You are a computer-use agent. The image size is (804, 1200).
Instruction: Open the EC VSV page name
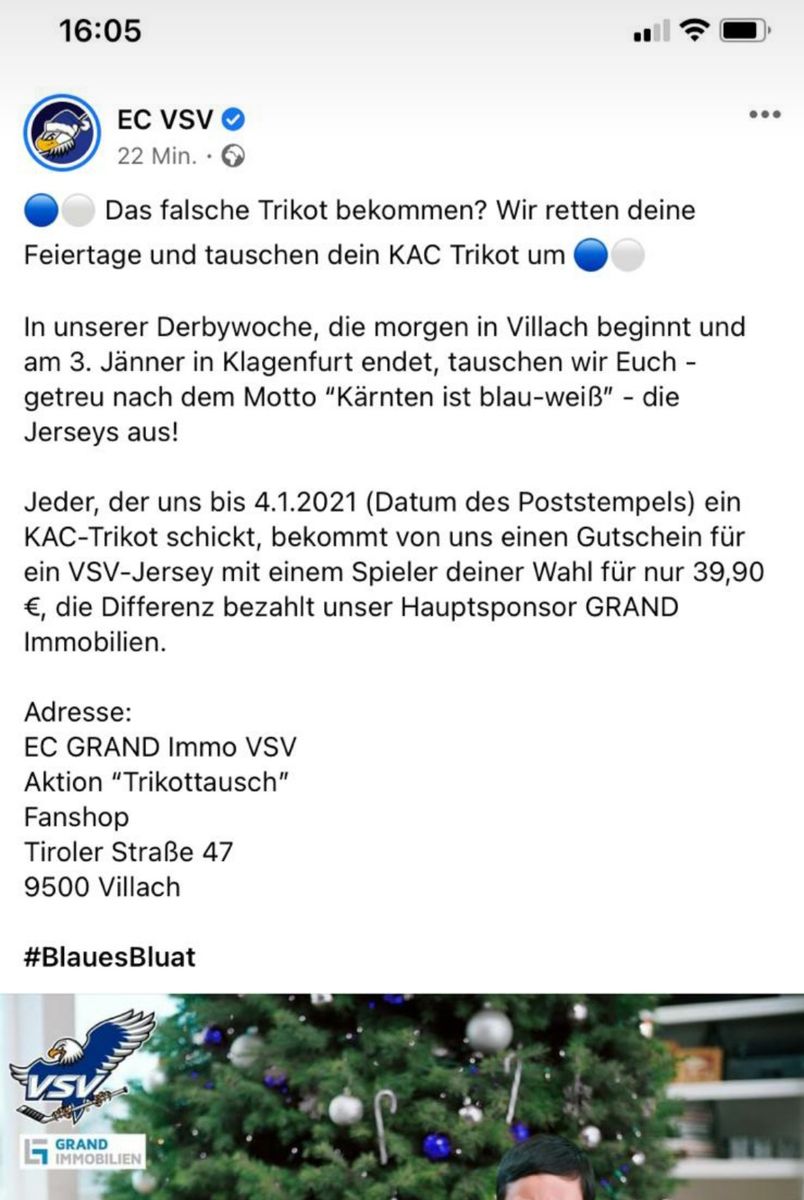[x=164, y=120]
